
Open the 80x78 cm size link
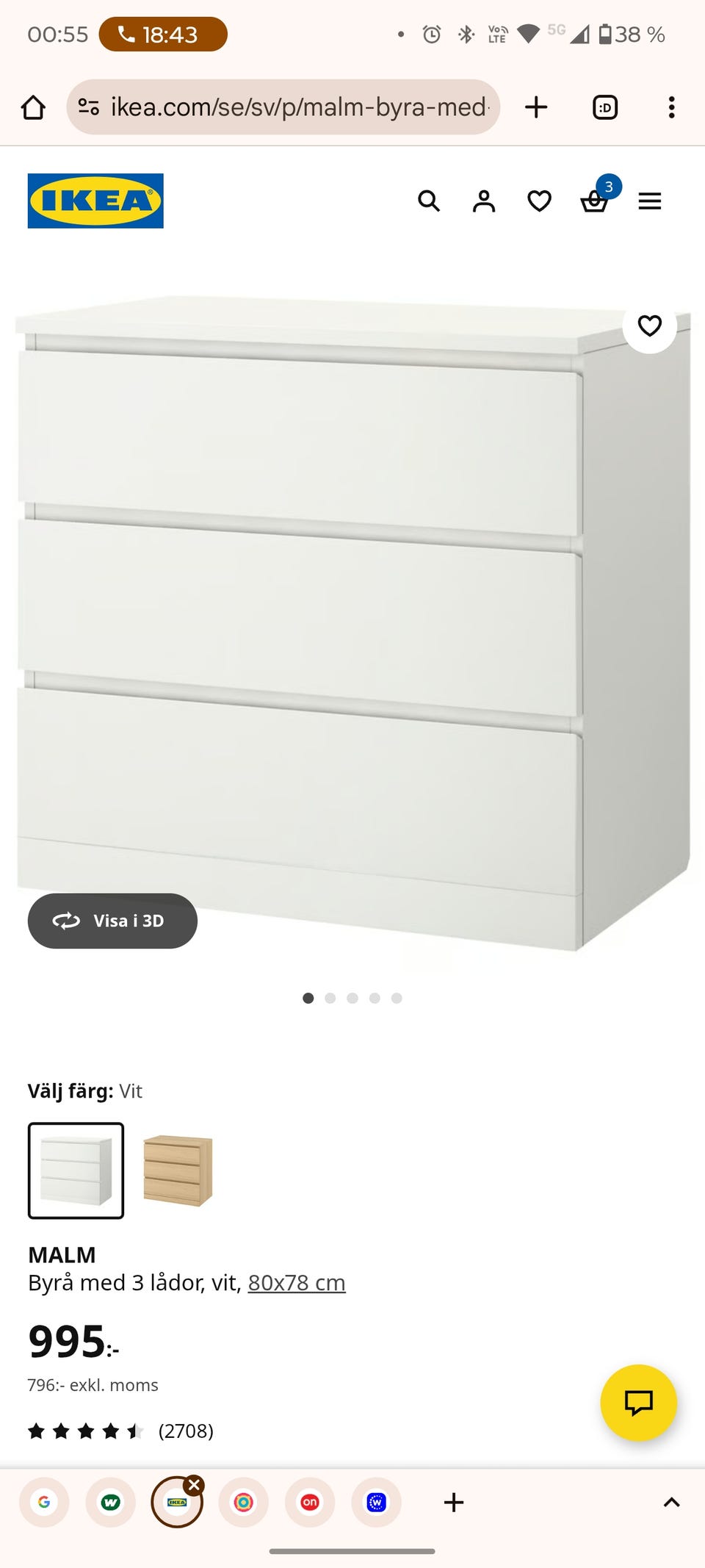coord(297,1282)
